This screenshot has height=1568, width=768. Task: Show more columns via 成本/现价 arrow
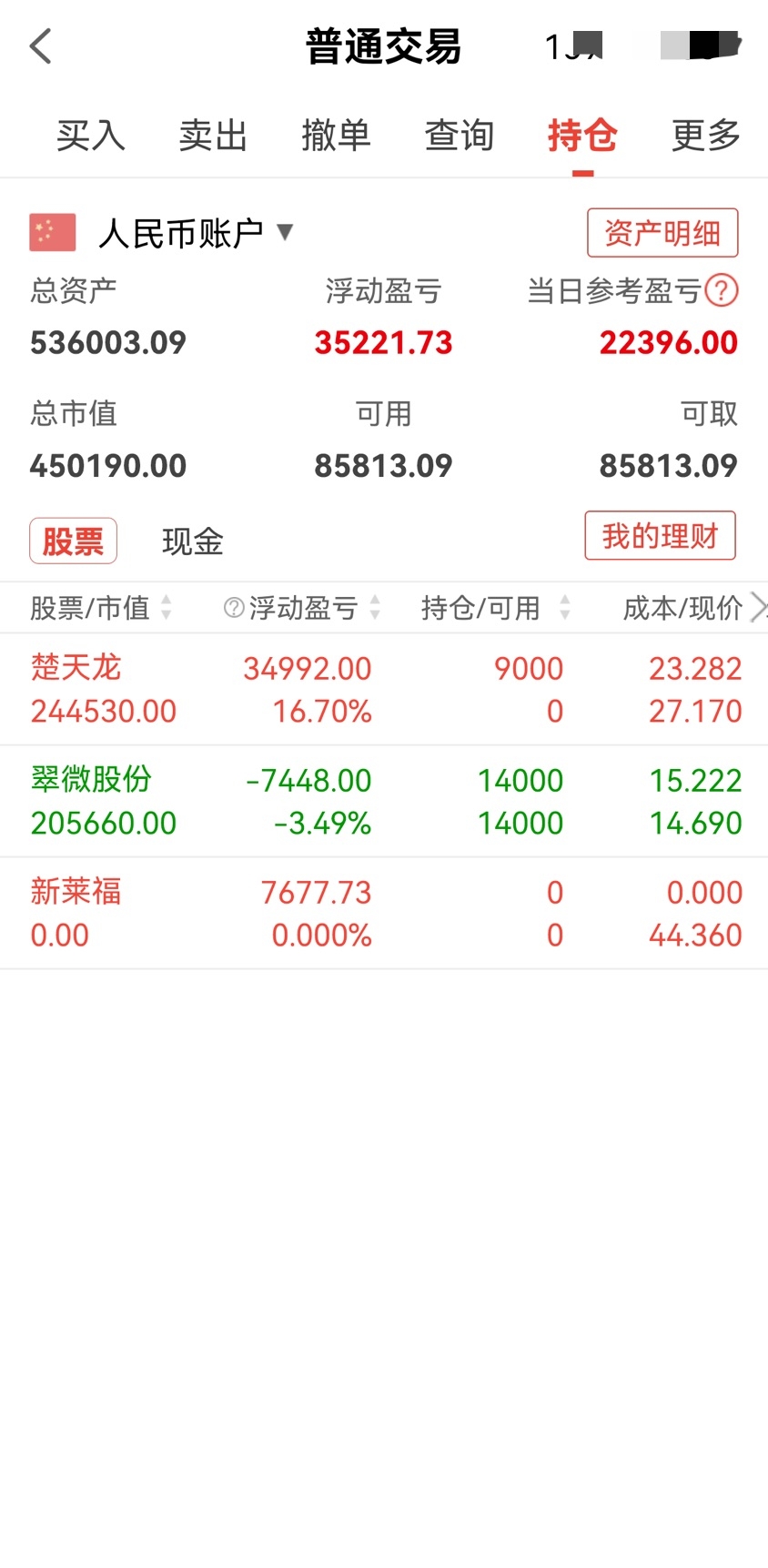pos(757,608)
